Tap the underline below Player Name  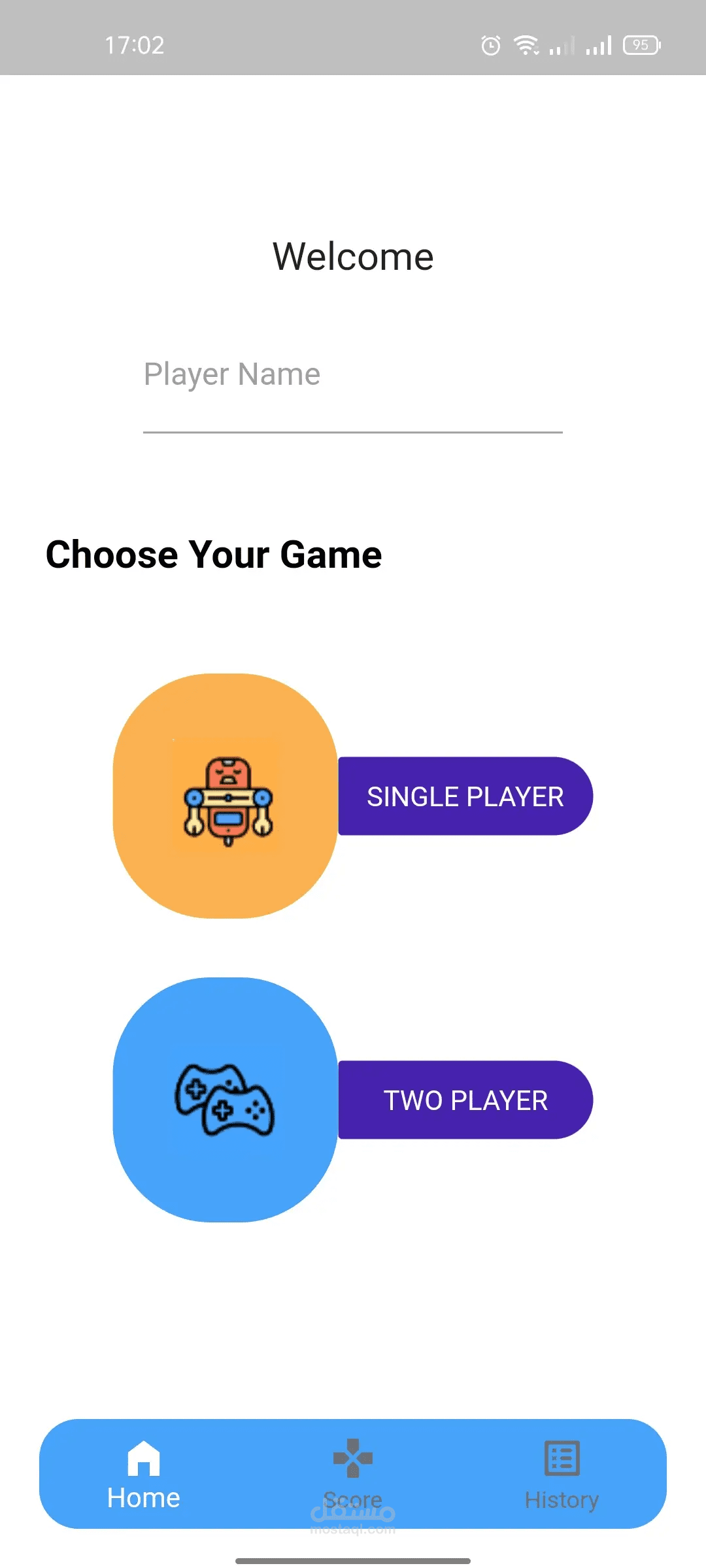[x=353, y=431]
